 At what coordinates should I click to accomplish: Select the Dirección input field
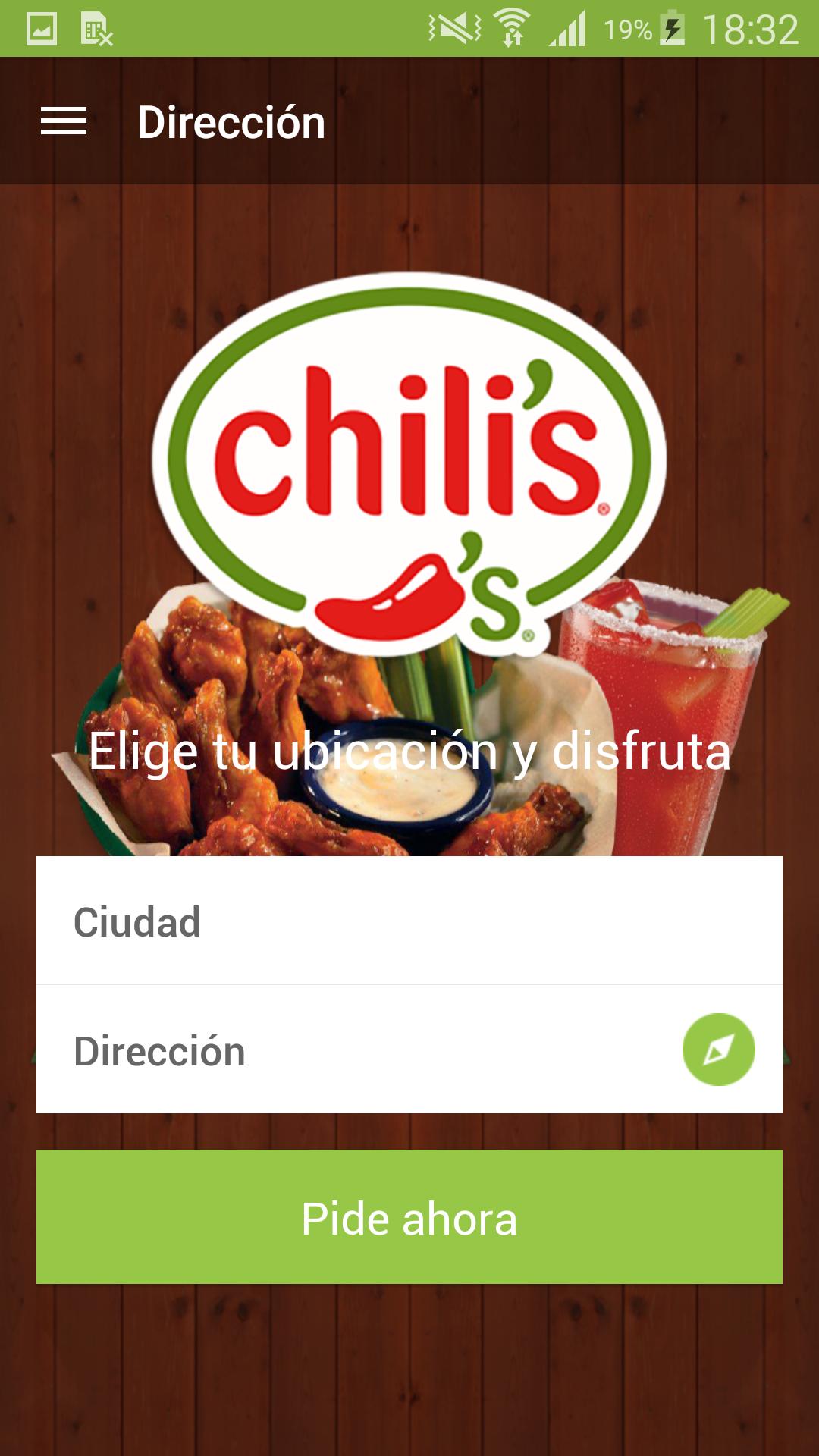click(303, 1050)
